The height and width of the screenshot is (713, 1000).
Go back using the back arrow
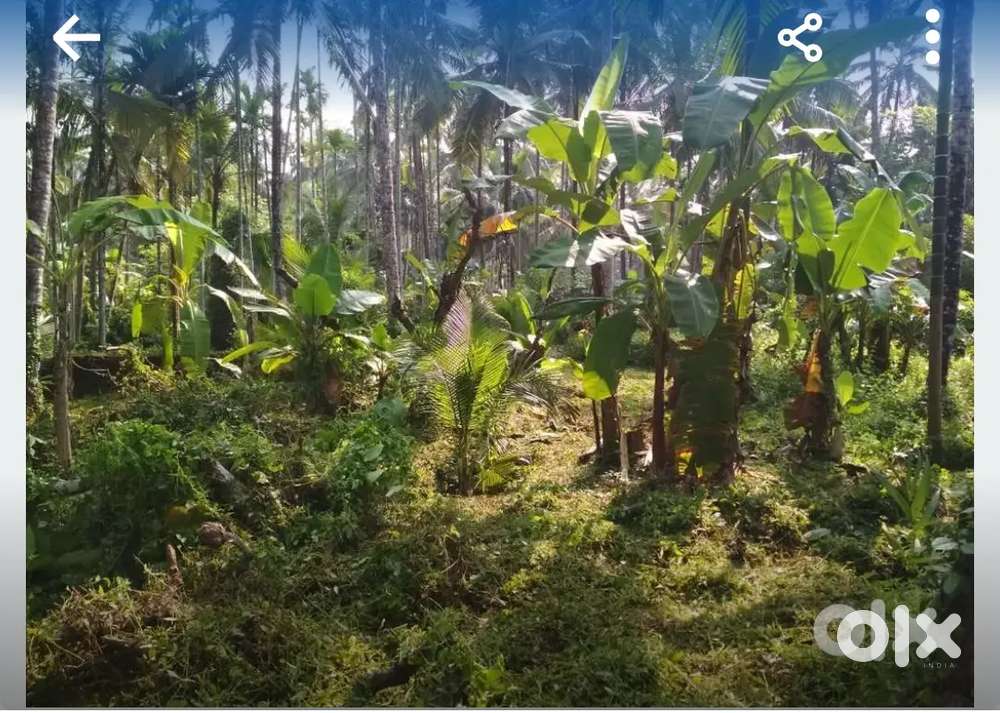tap(76, 38)
